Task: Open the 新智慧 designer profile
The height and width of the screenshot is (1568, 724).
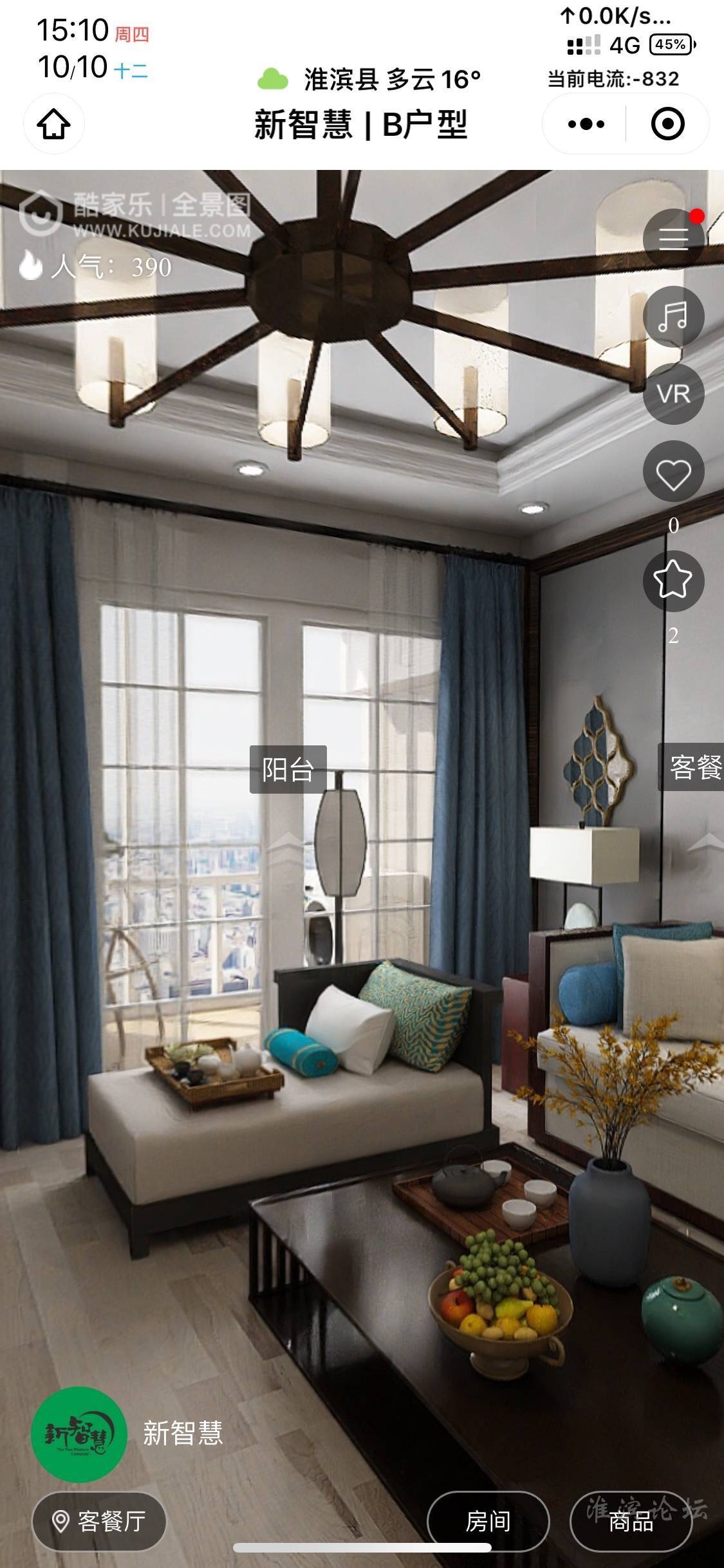Action: [x=79, y=1434]
